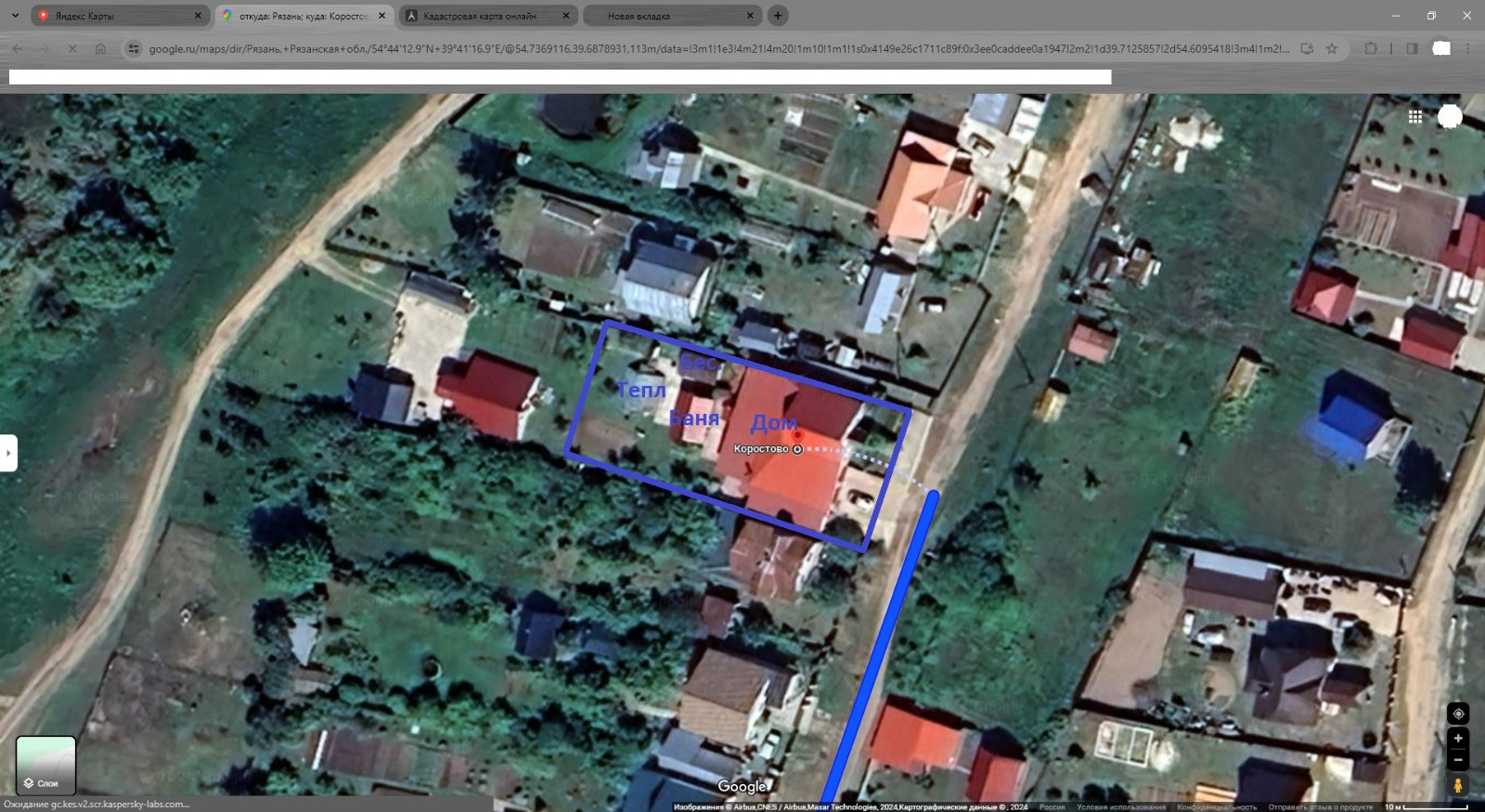Image resolution: width=1485 pixels, height=812 pixels.
Task: Close the Яндекс Карты tab
Action: 198,16
